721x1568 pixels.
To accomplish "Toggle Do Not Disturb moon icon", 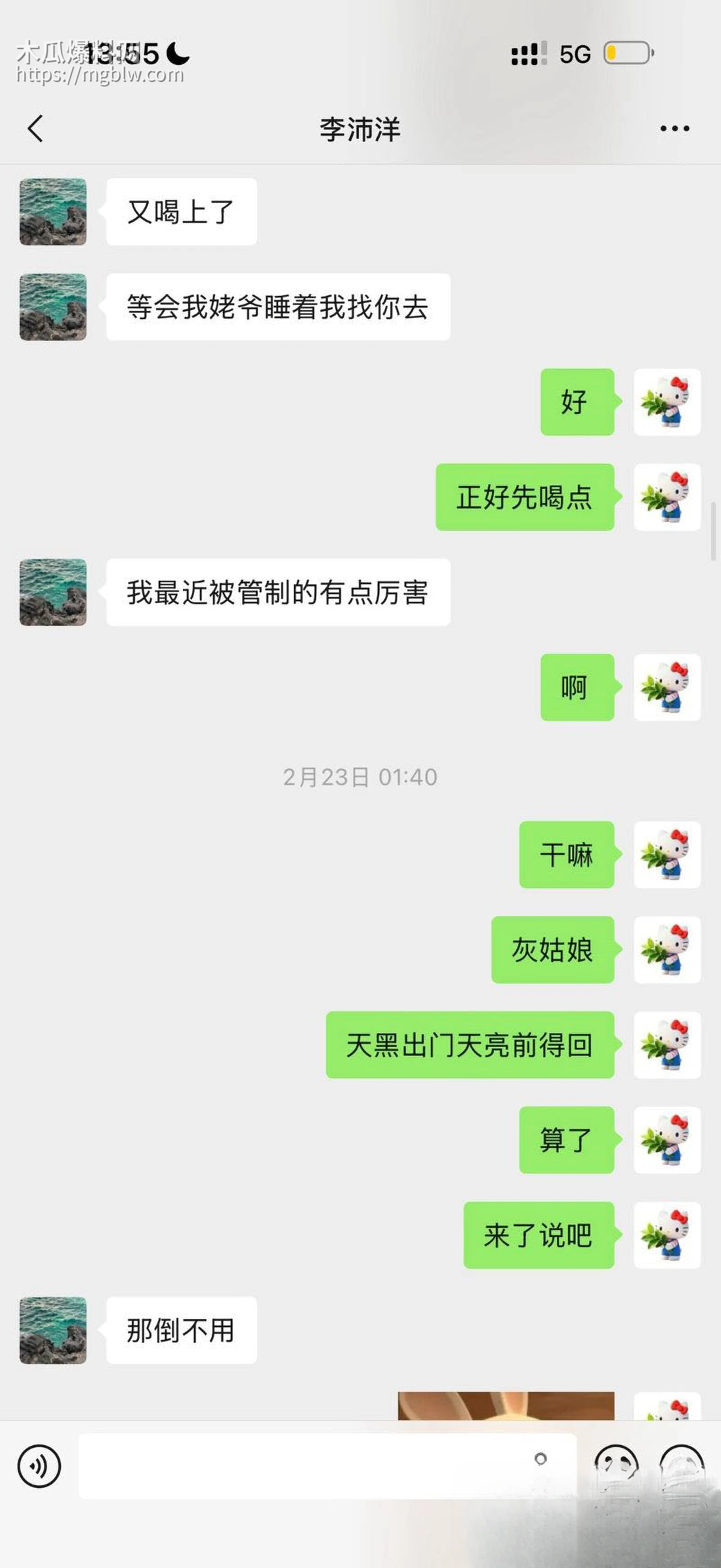I will point(177,55).
